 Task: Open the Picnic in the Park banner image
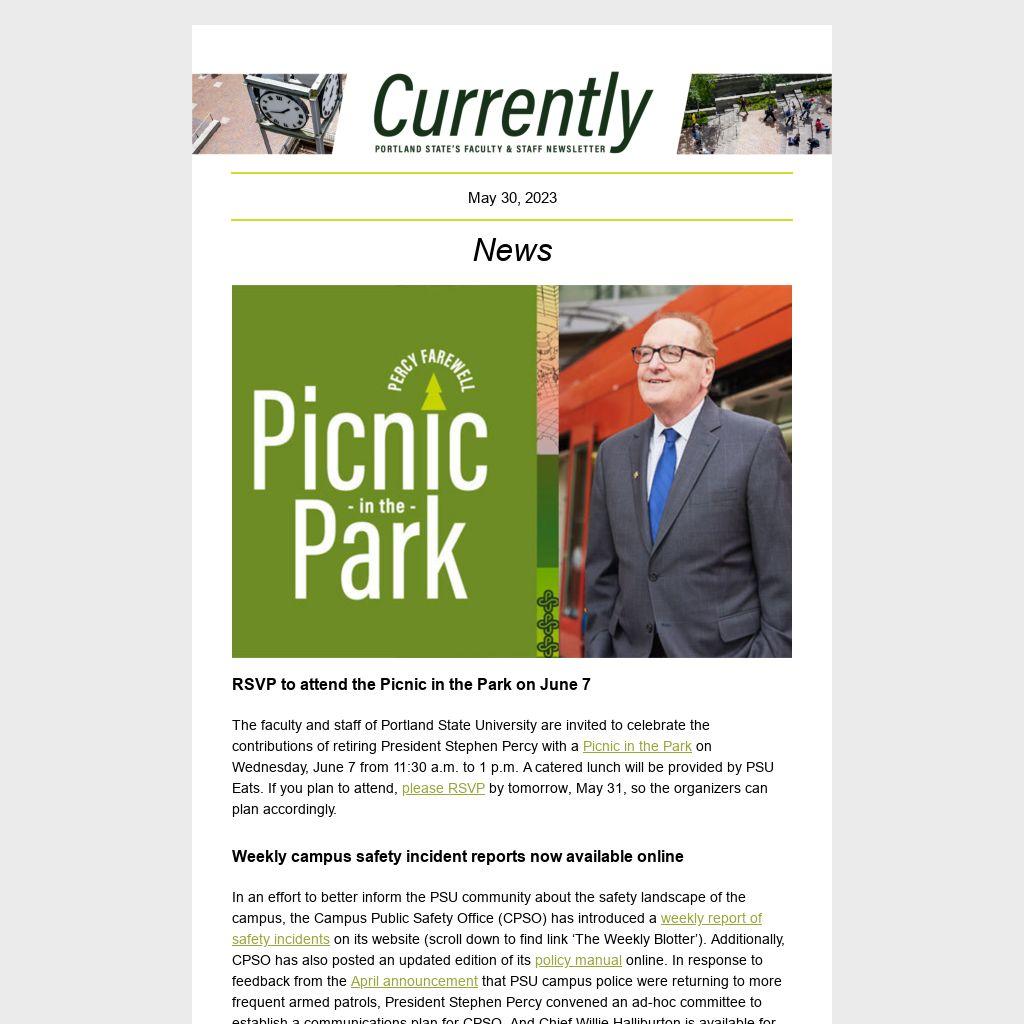coord(512,471)
